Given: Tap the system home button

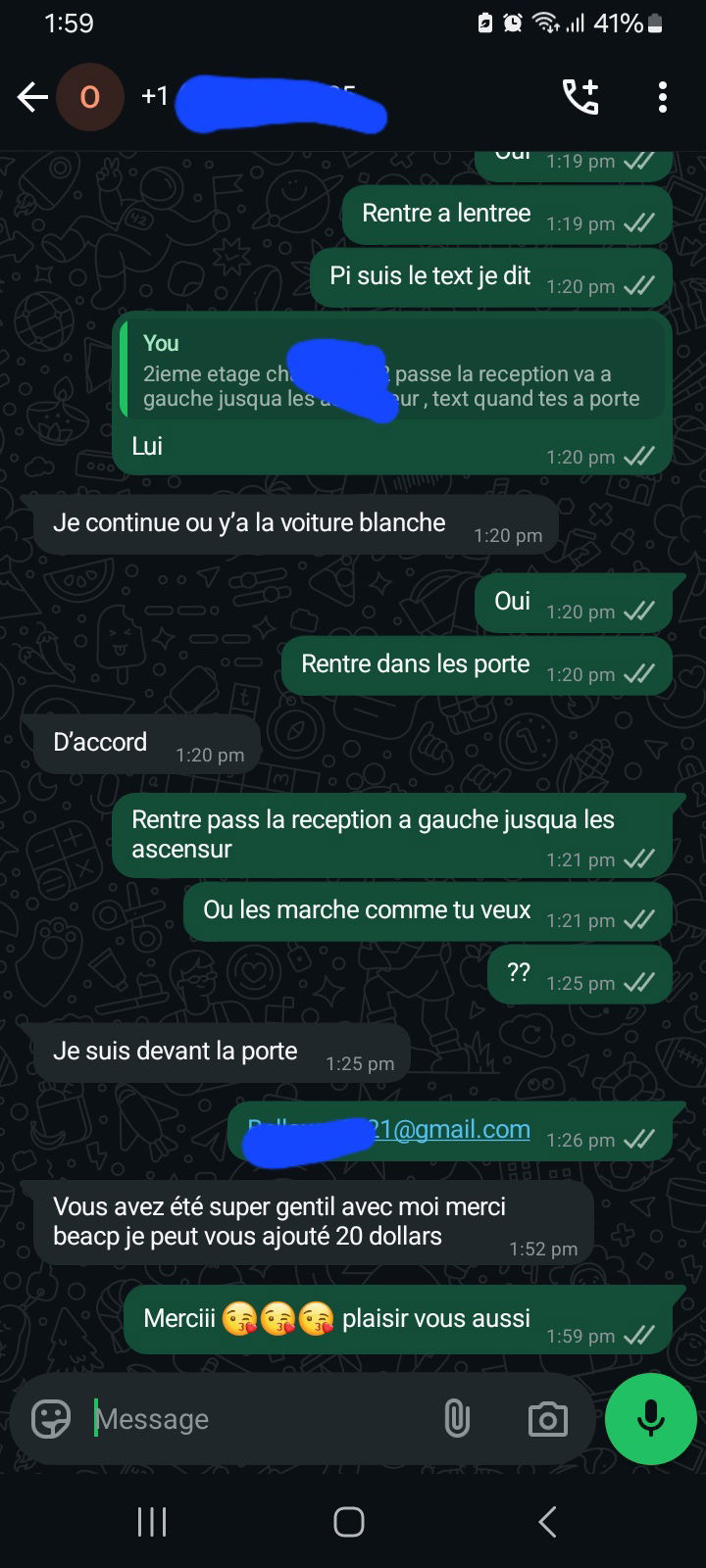Looking at the screenshot, I should tap(349, 1522).
